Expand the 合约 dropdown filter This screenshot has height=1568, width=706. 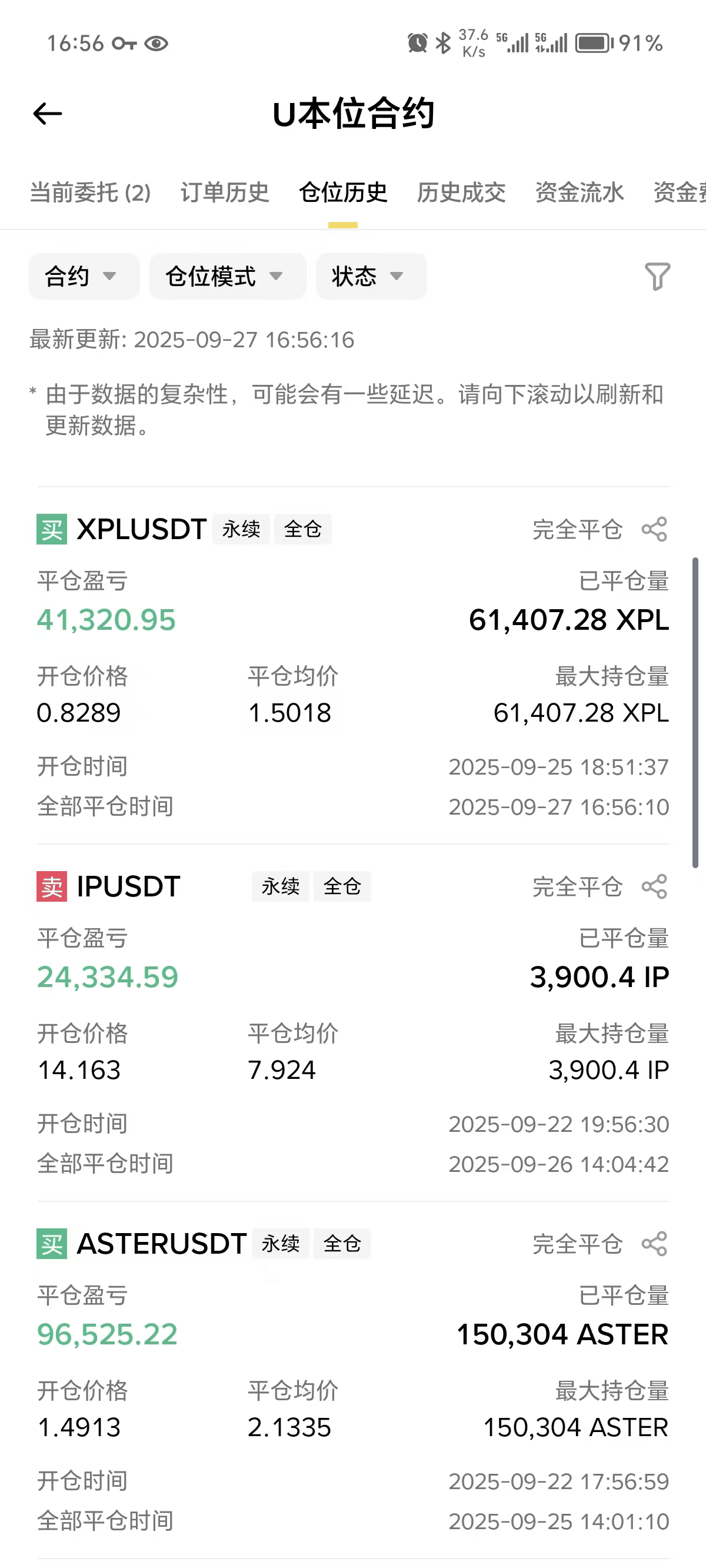point(84,277)
